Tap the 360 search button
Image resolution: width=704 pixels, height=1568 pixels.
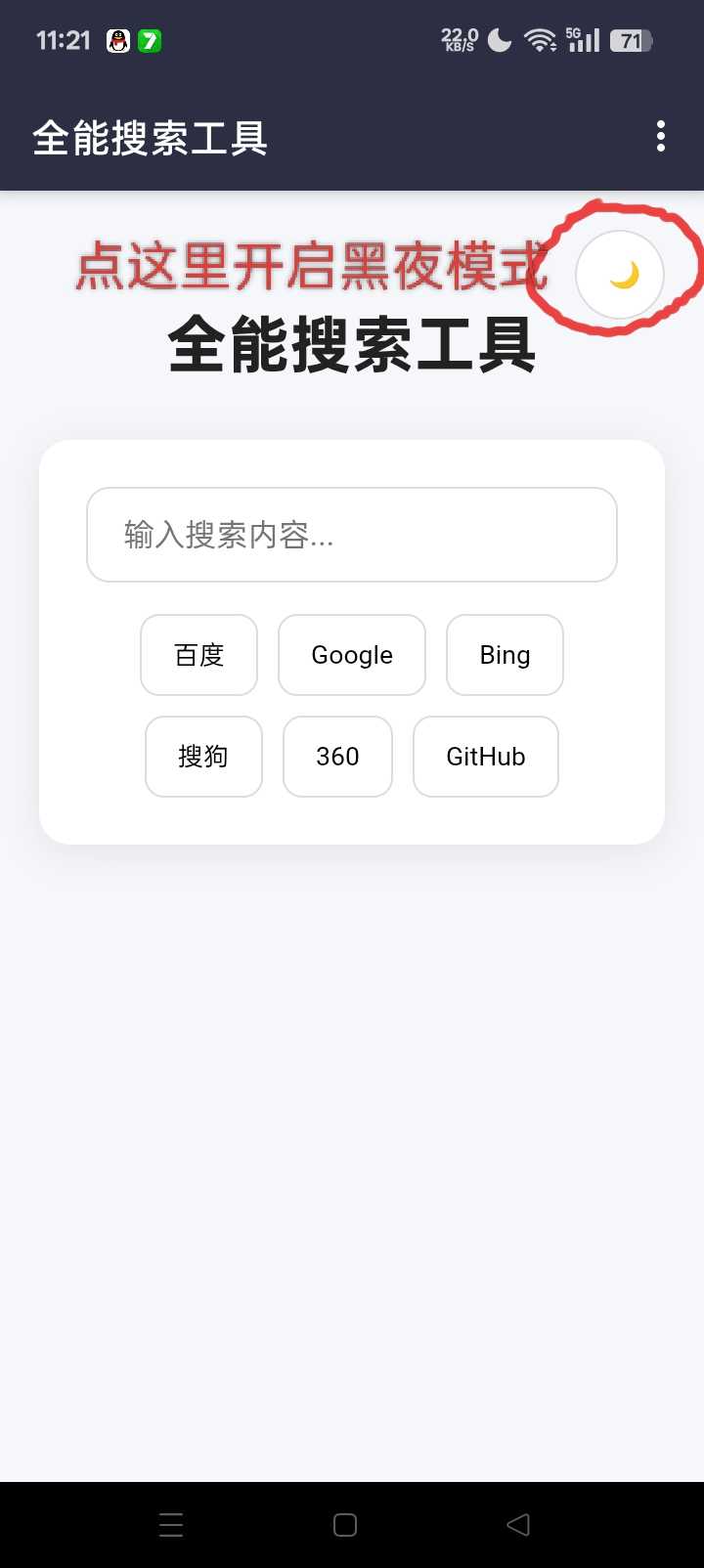click(x=337, y=757)
